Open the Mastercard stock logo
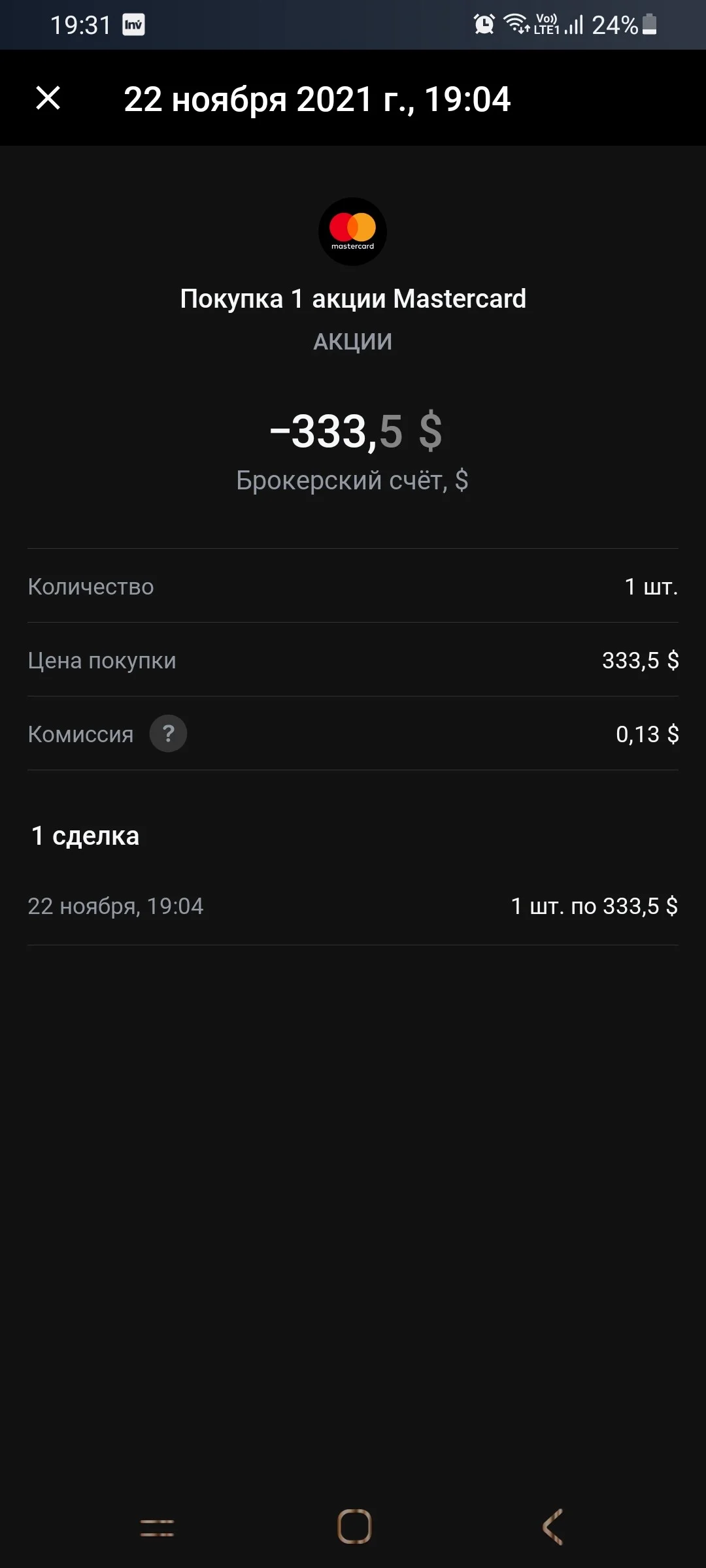Screen dimensions: 706x1568 [x=352, y=231]
